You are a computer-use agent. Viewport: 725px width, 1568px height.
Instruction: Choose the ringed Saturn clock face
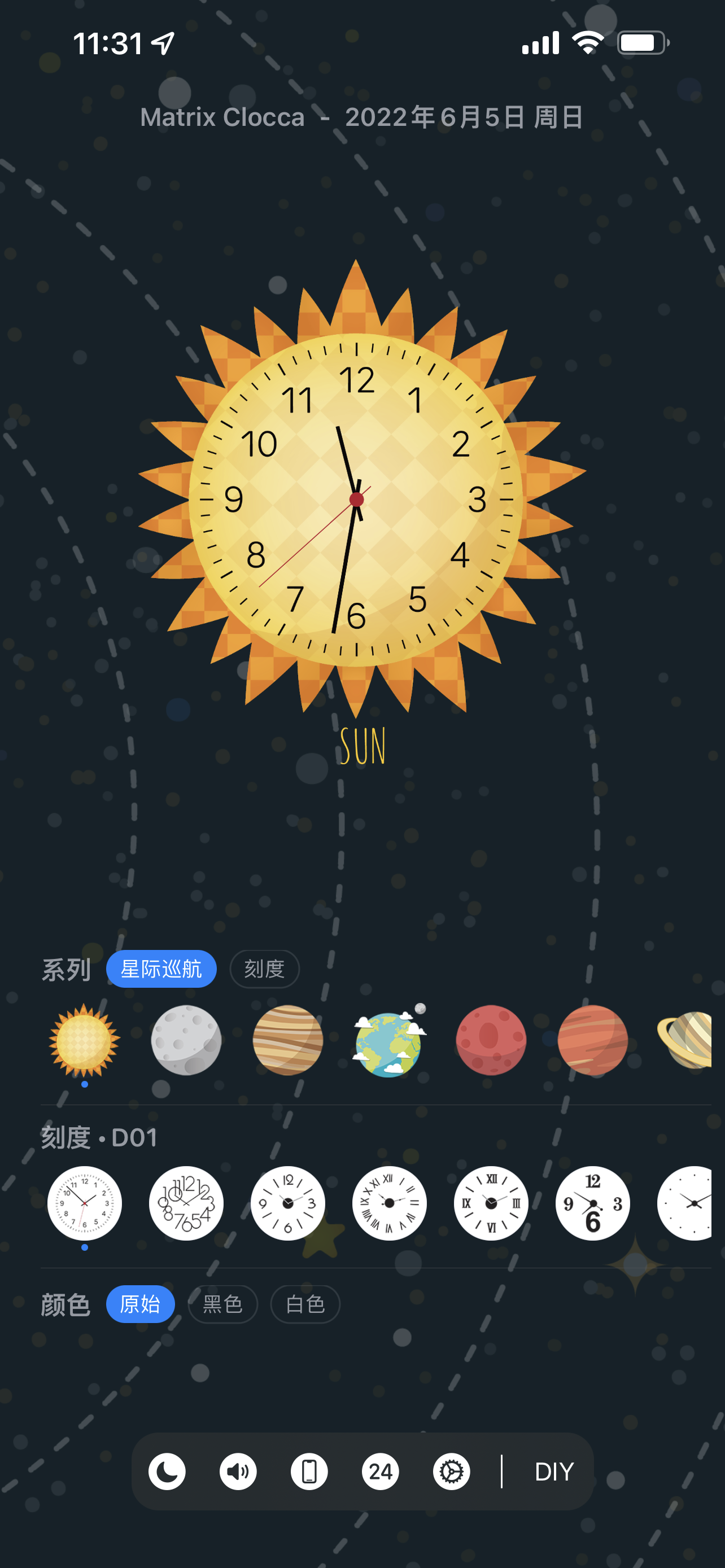point(684,1040)
